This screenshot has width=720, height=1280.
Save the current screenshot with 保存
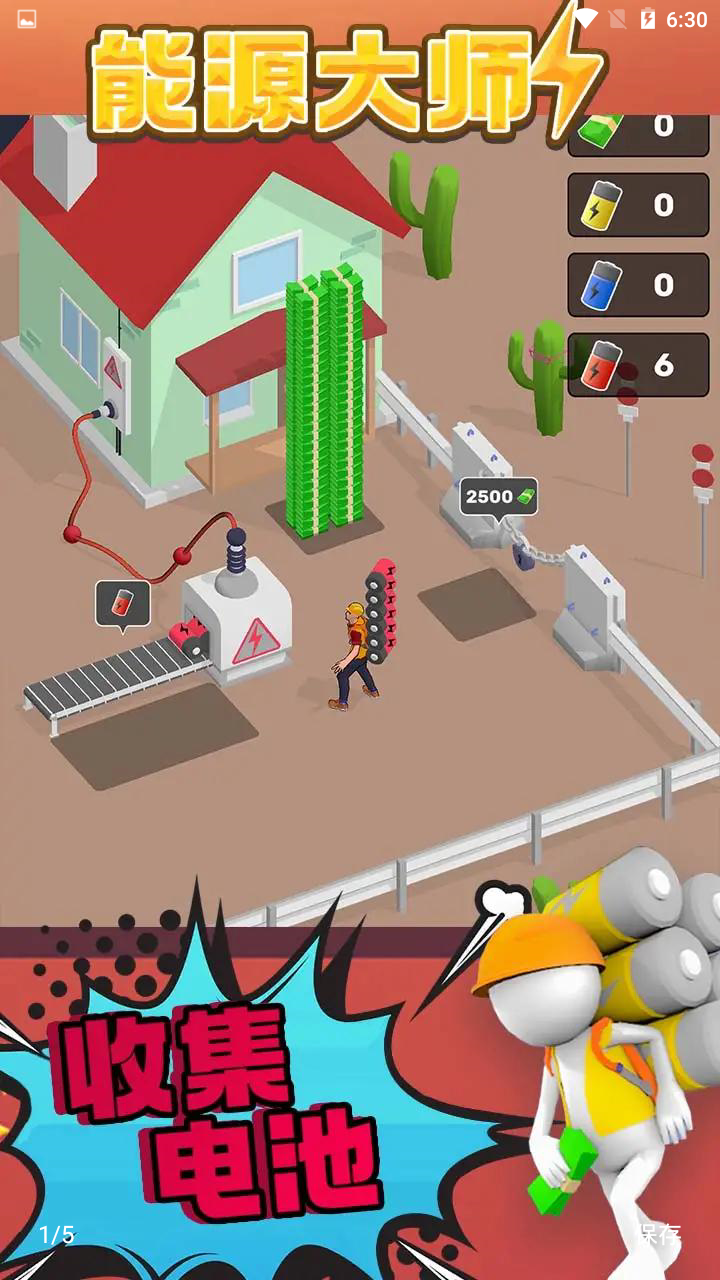660,1234
